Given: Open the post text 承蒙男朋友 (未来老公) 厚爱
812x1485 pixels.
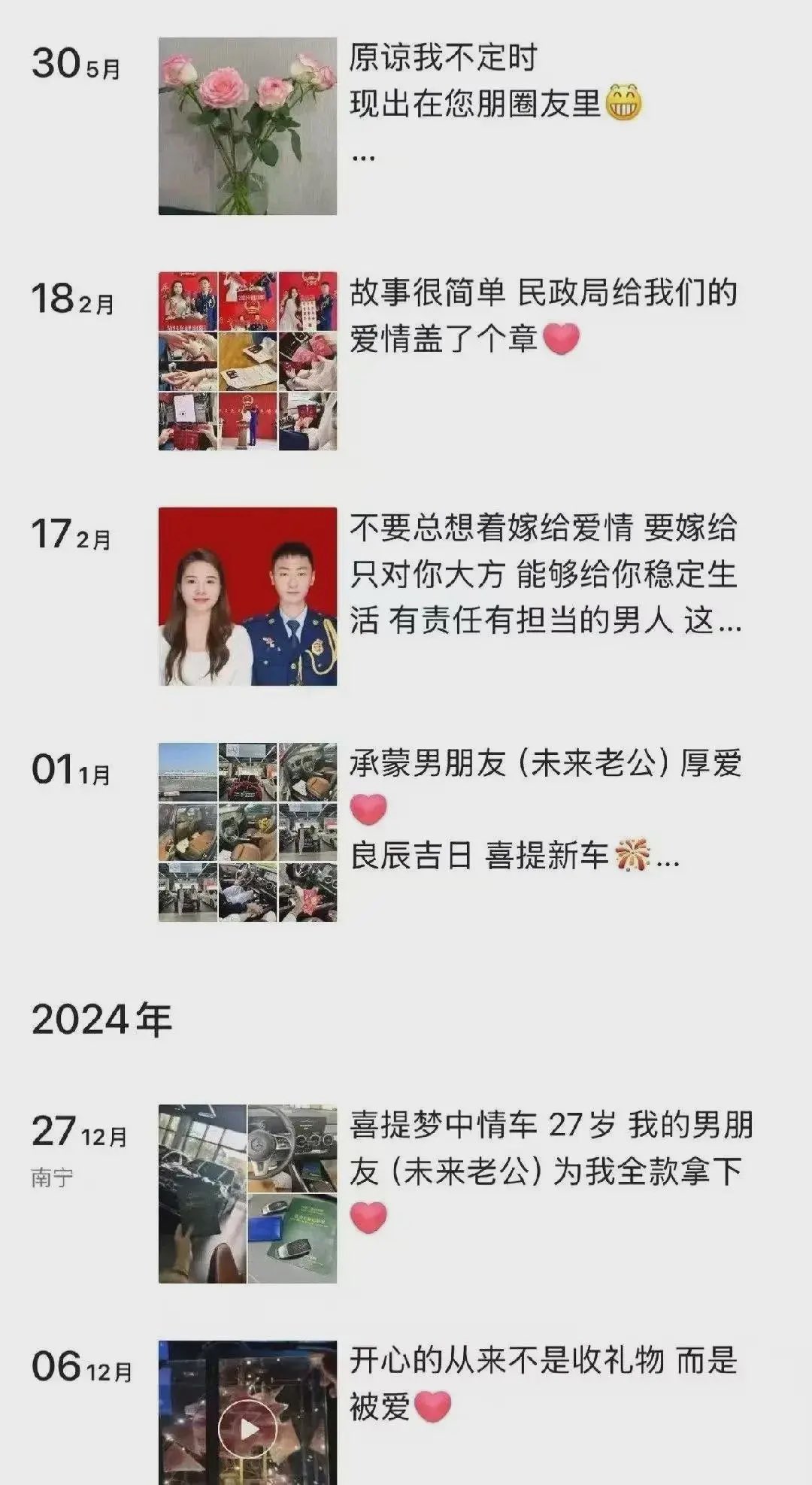Looking at the screenshot, I should click(x=544, y=764).
